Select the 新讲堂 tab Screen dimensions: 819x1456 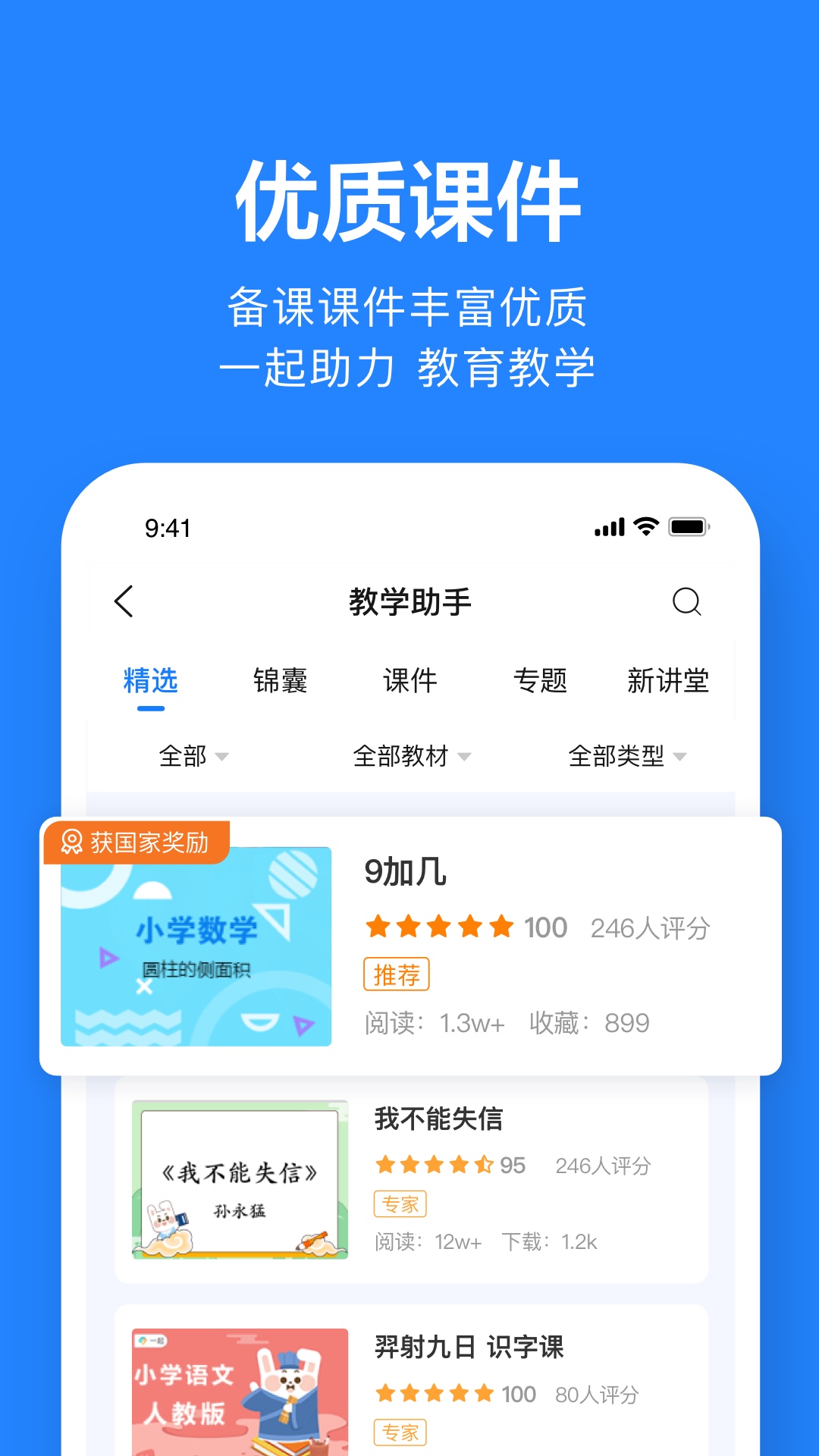pos(669,680)
